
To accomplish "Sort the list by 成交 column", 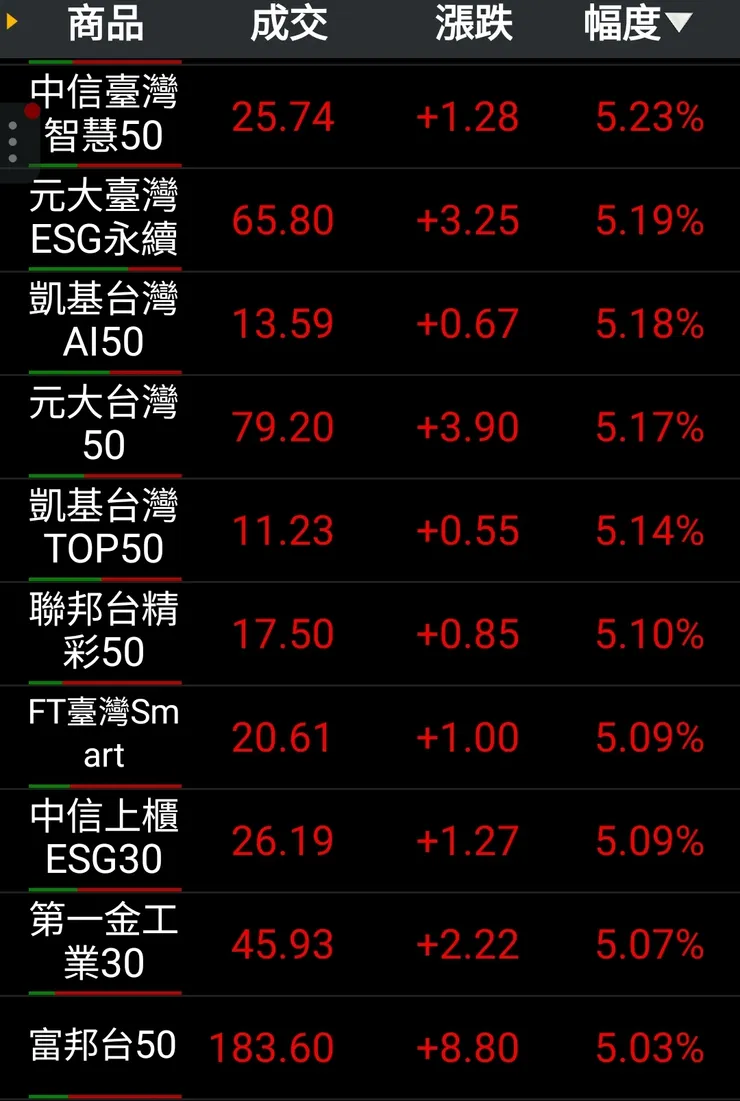I will (289, 24).
